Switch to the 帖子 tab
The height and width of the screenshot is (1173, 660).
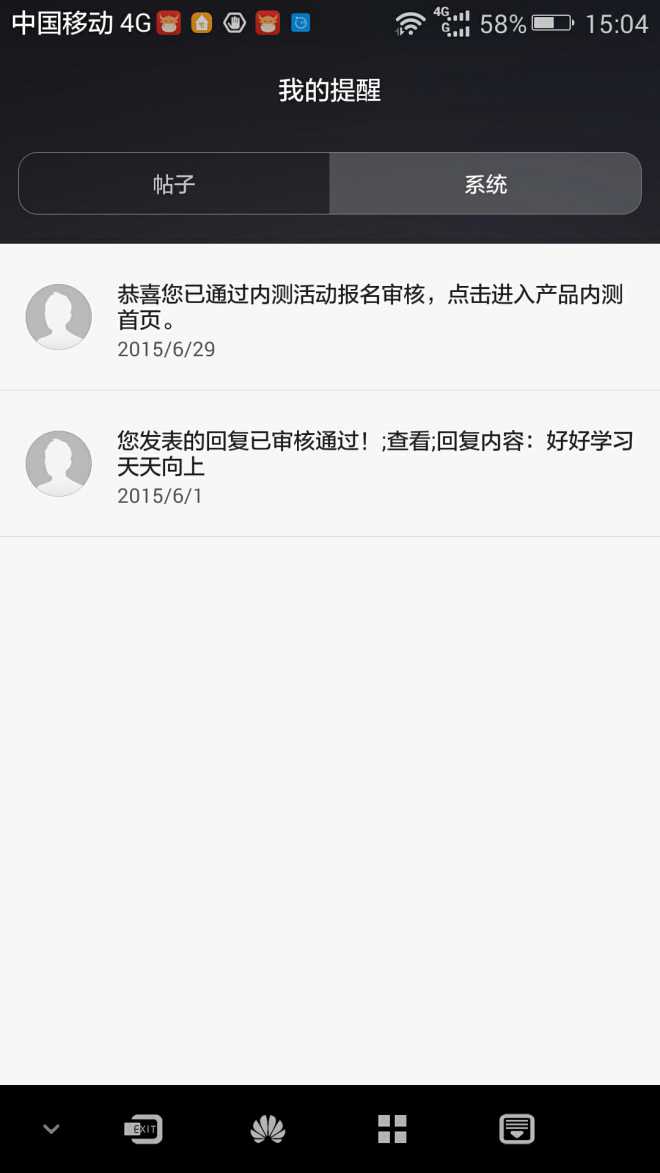click(x=174, y=183)
